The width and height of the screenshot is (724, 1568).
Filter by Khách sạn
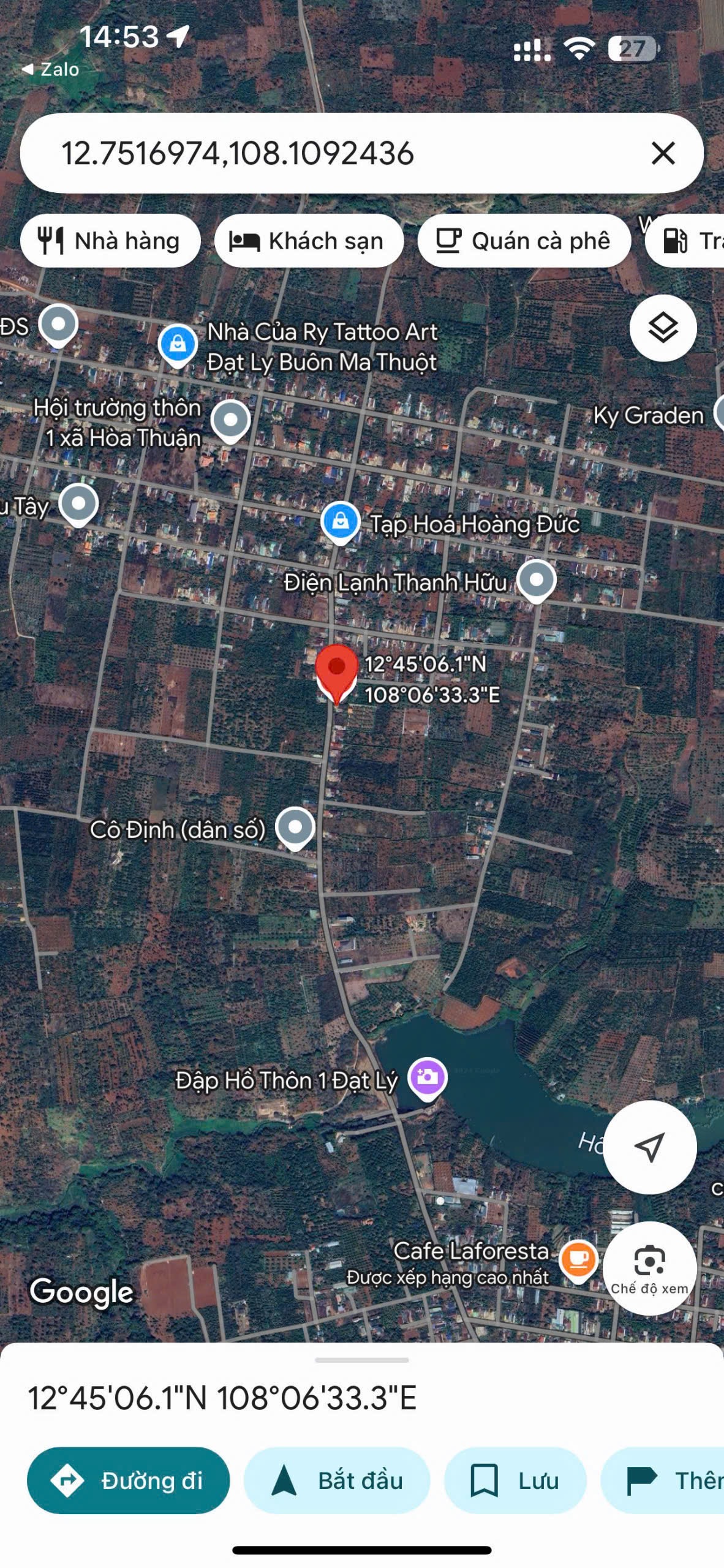click(x=309, y=241)
